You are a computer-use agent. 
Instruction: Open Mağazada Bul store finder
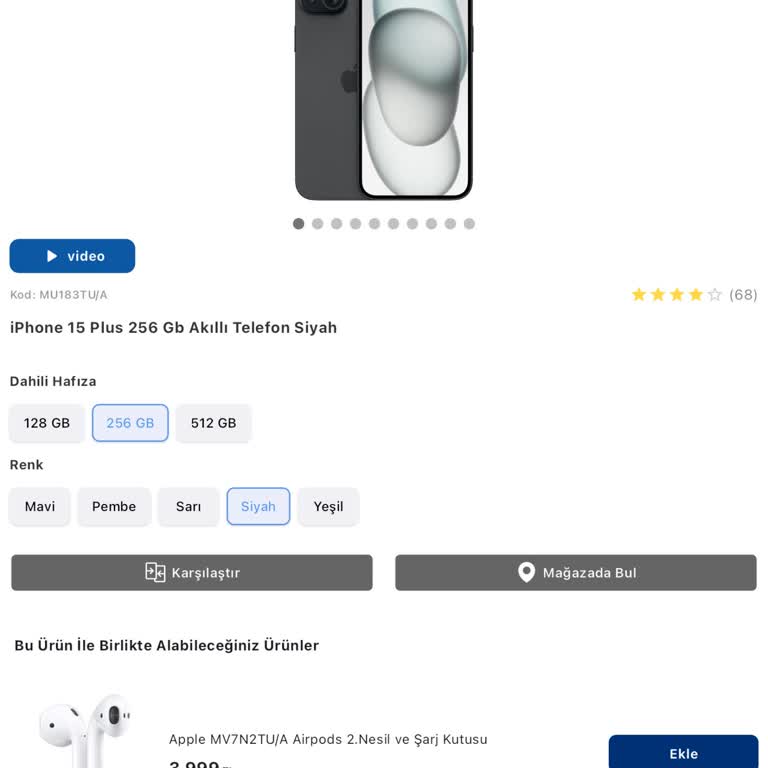(576, 573)
